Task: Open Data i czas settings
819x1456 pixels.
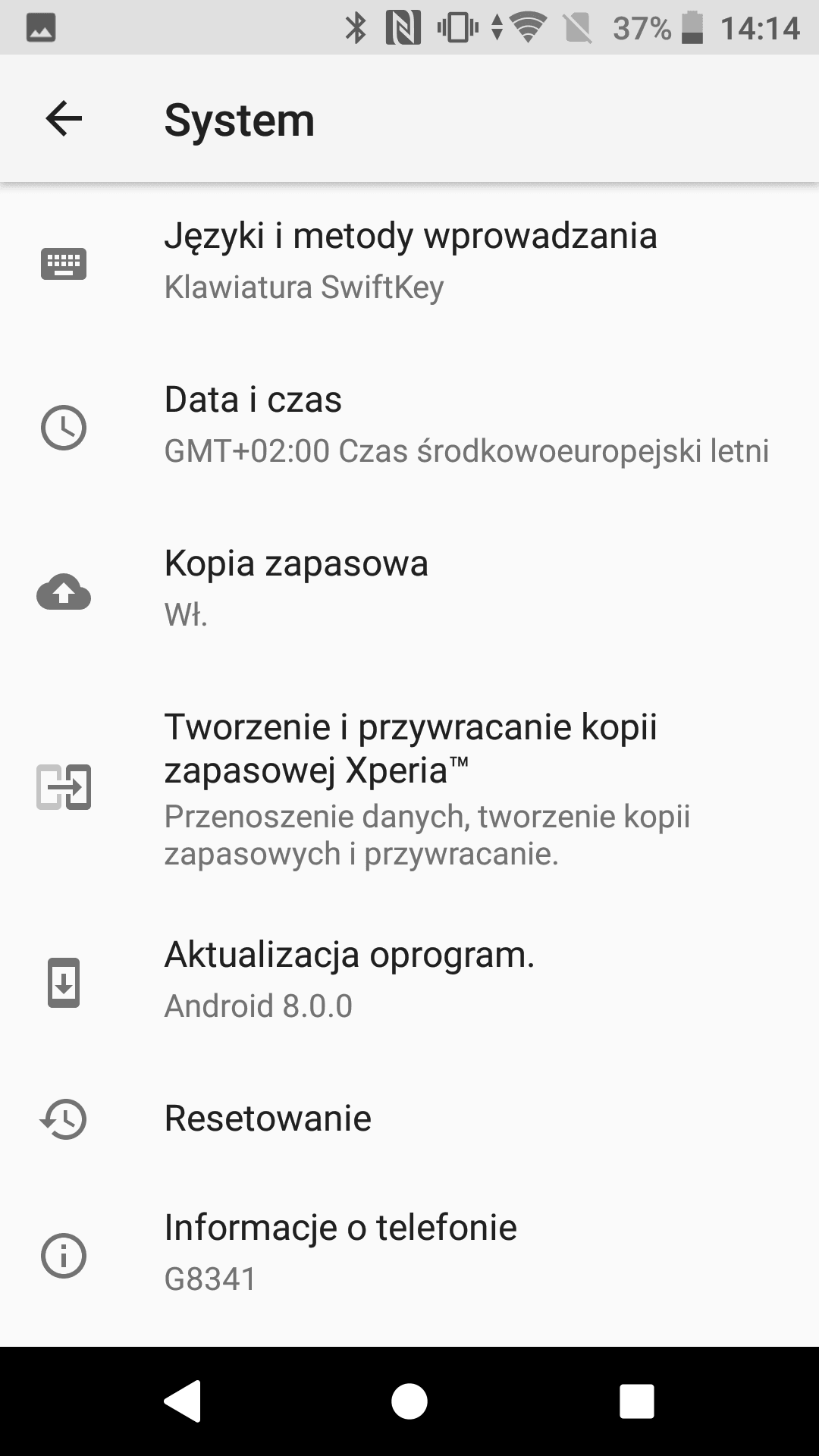Action: click(409, 425)
